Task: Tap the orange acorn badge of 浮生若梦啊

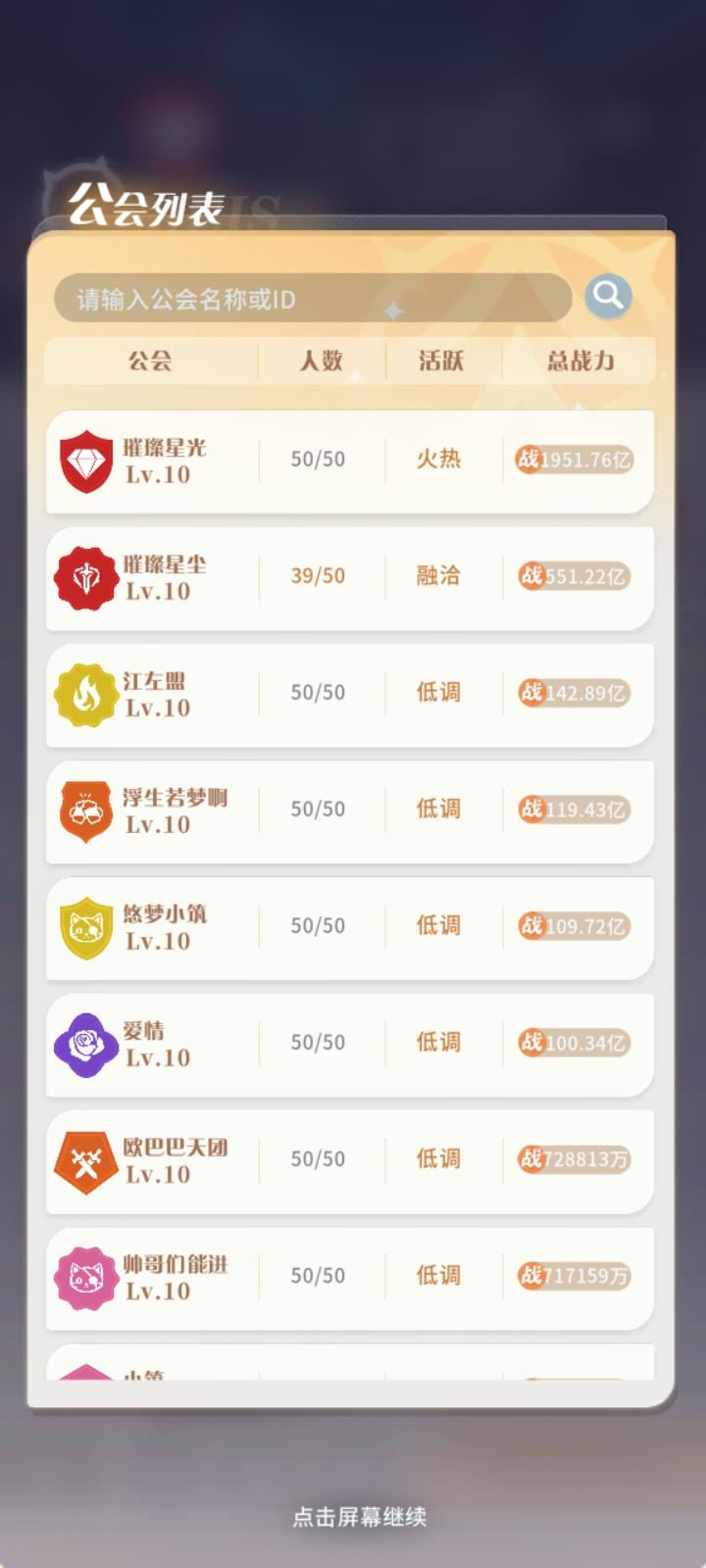Action: click(87, 809)
